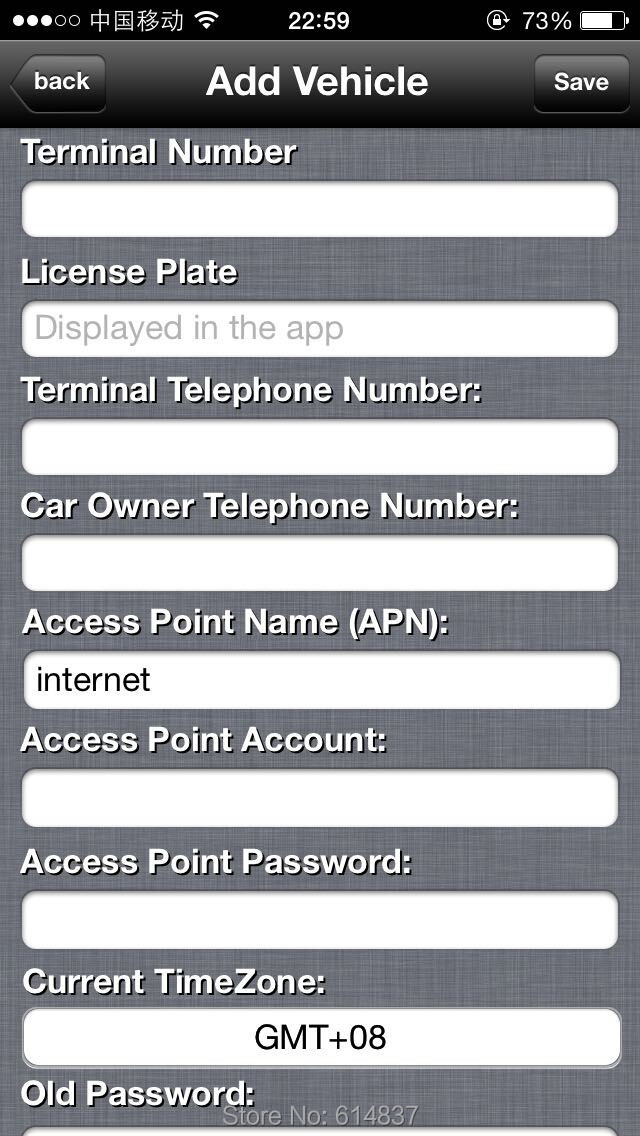Tap the Terminal Number field

(x=320, y=209)
